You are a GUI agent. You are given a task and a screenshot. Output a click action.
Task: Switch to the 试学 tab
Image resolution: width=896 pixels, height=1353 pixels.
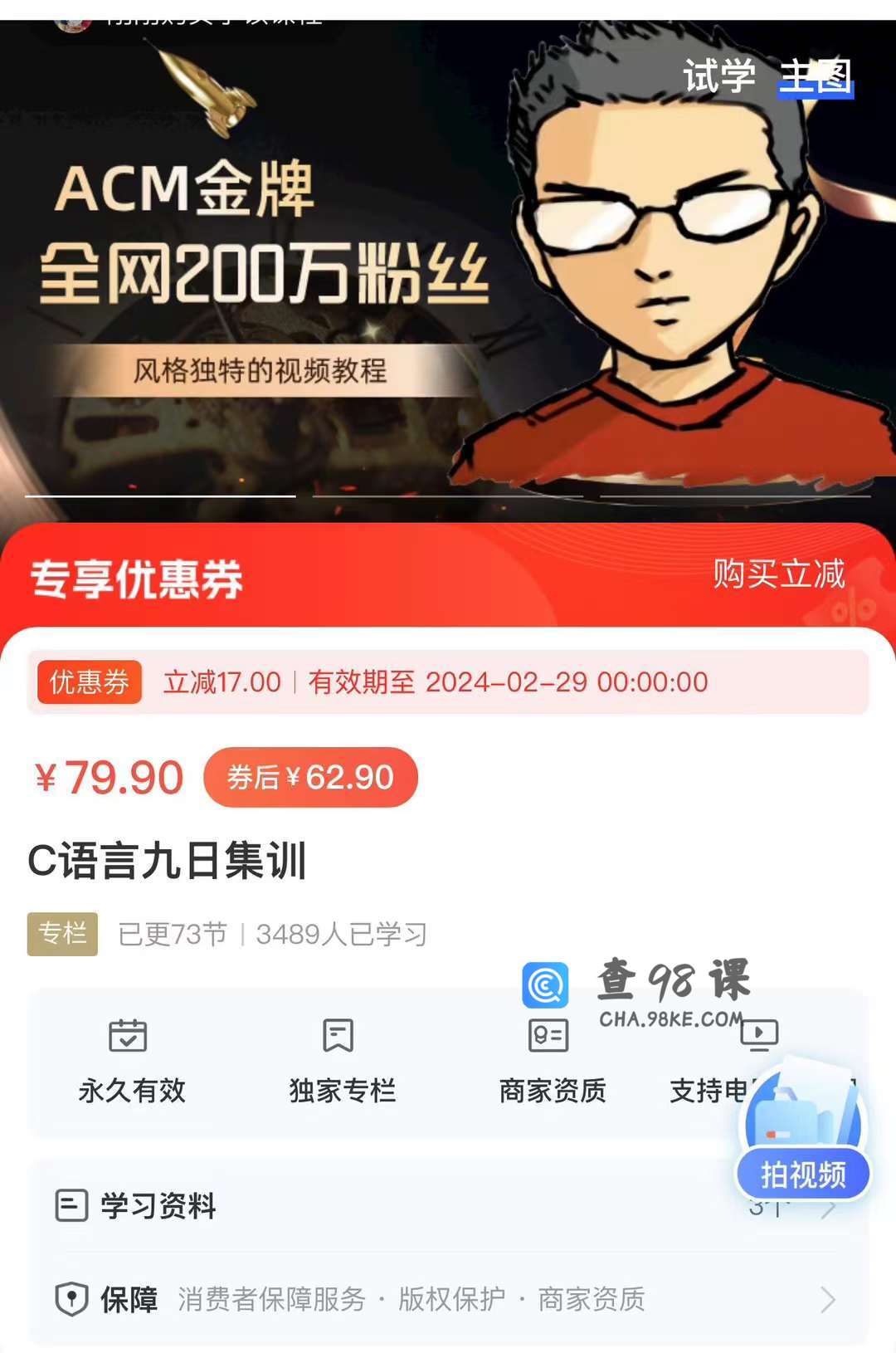(x=718, y=77)
